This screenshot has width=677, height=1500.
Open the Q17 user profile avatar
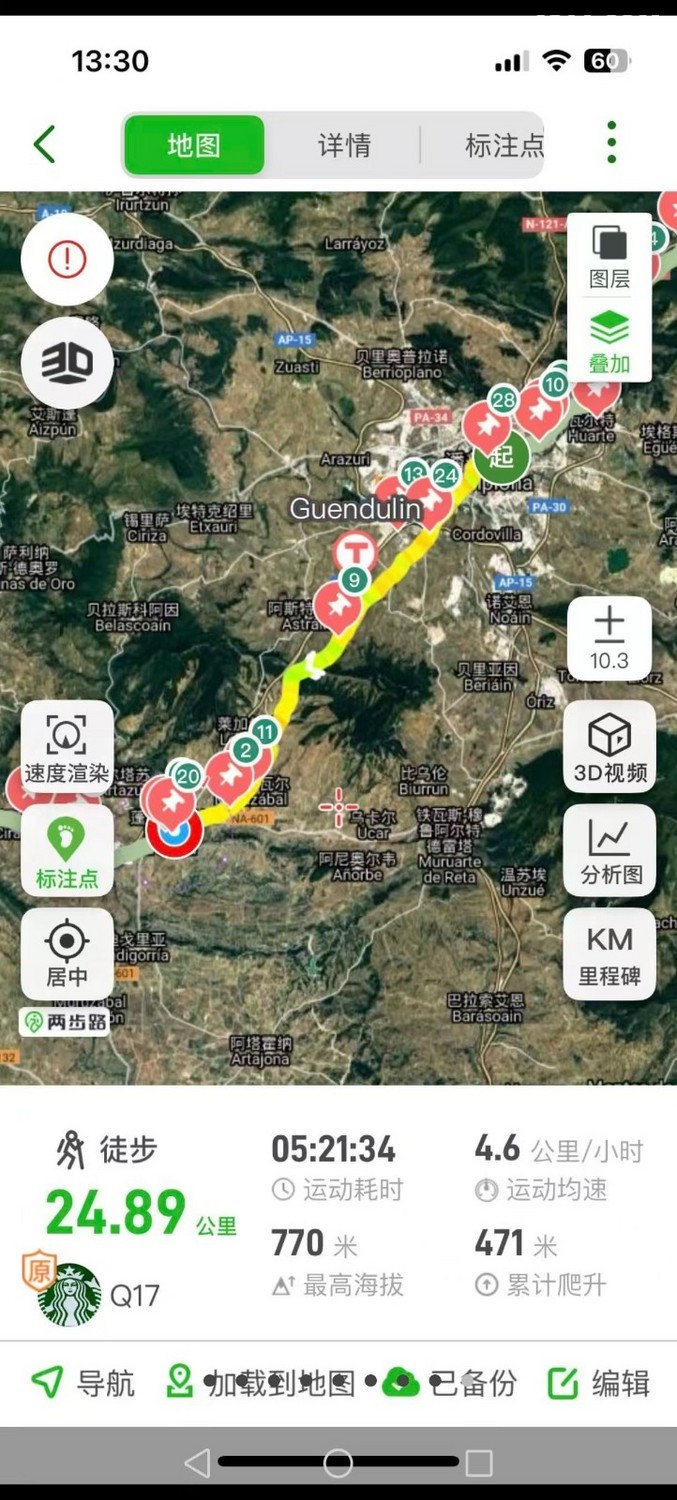[70, 1295]
